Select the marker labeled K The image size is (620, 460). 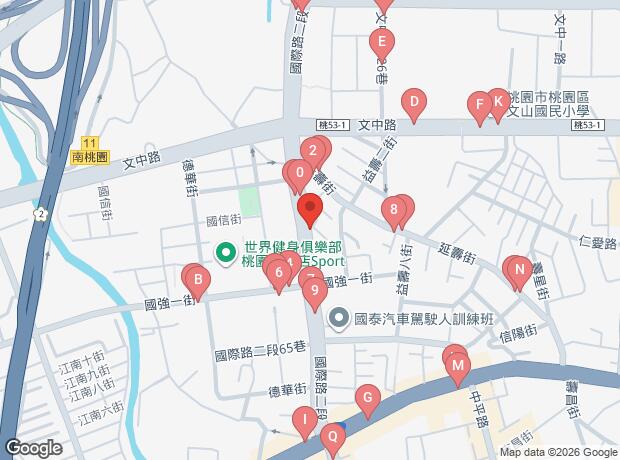coord(498,102)
